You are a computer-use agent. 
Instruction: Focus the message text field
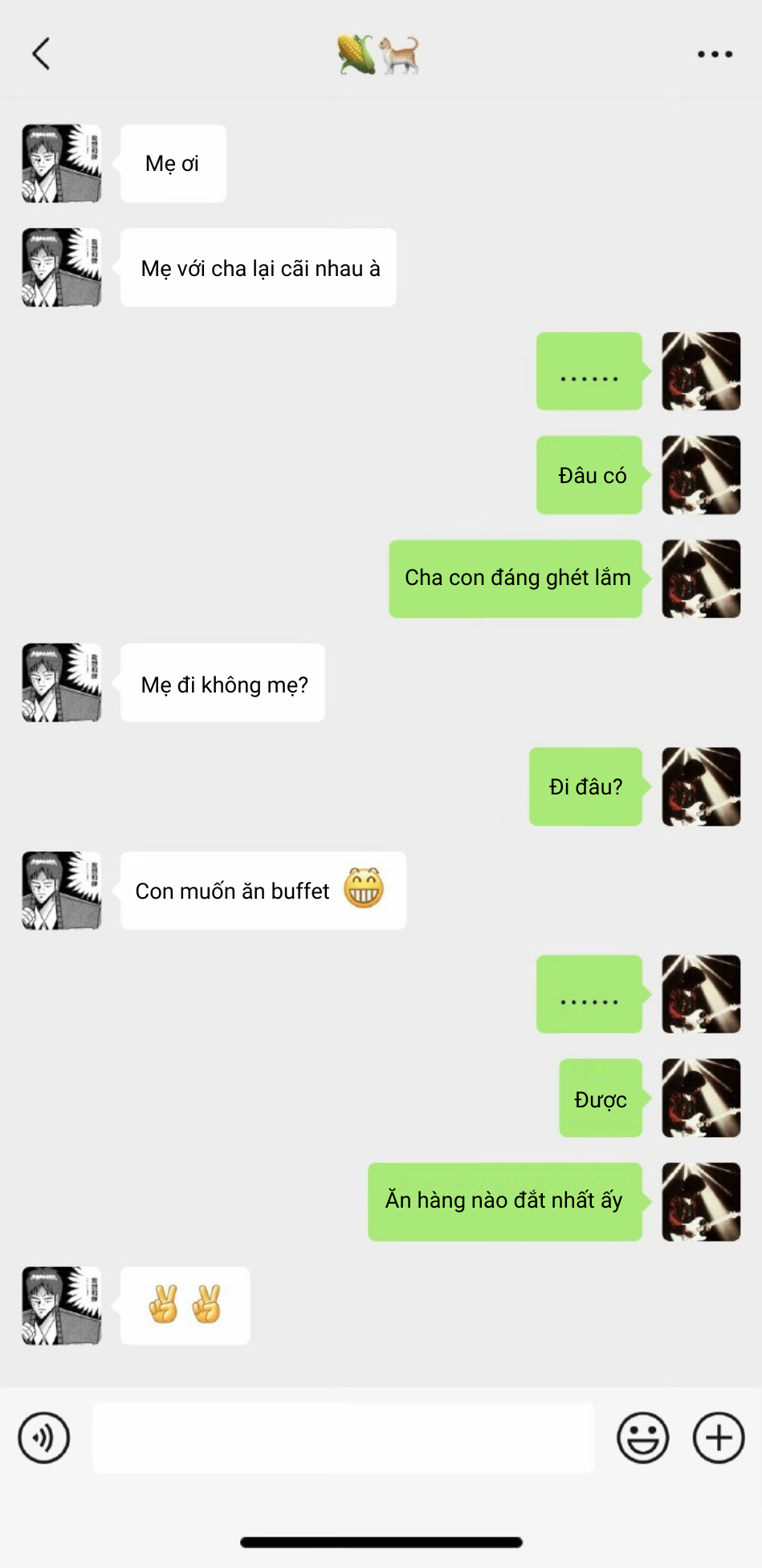tap(343, 1437)
